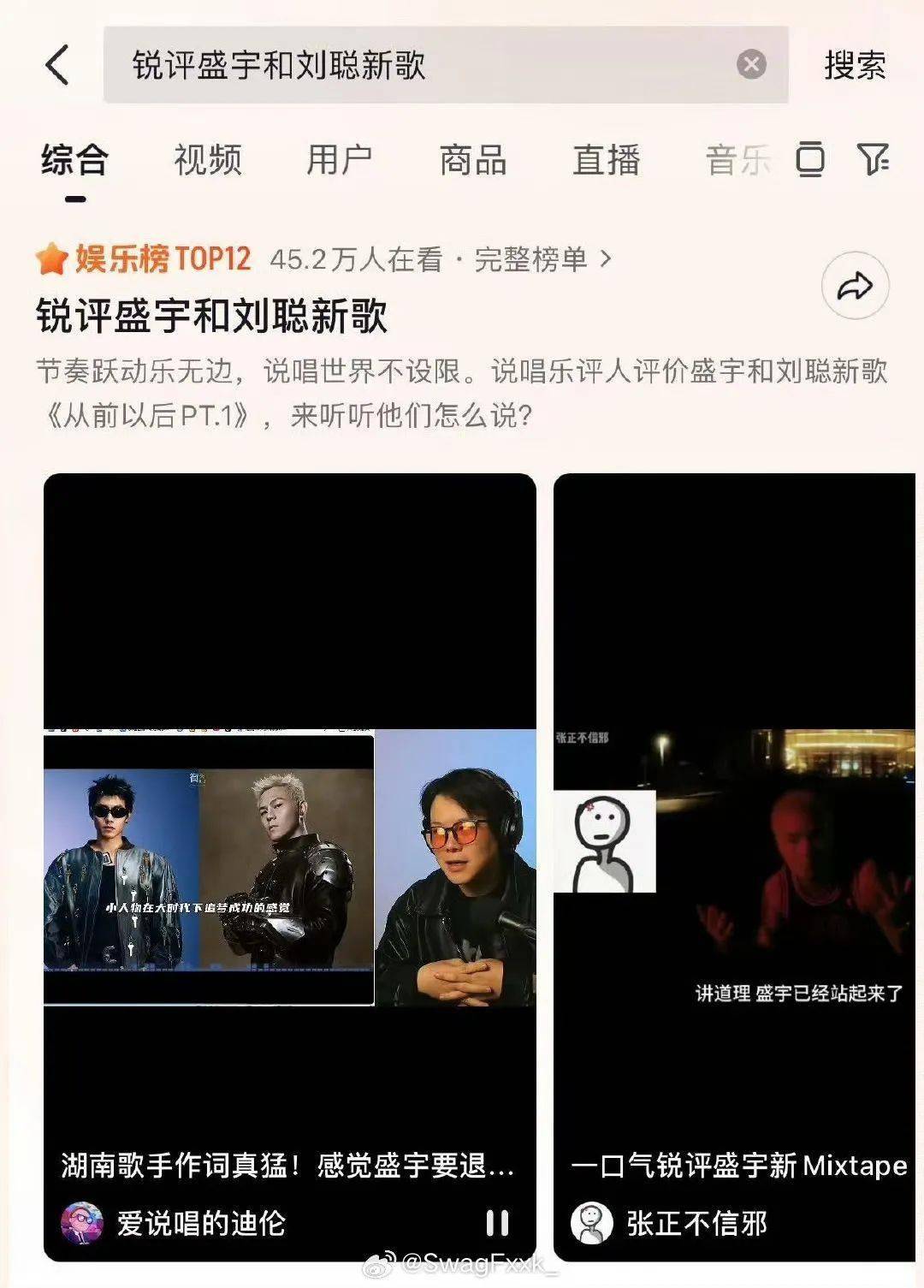924x1288 pixels.
Task: Toggle the single-column view icon
Action: click(809, 159)
